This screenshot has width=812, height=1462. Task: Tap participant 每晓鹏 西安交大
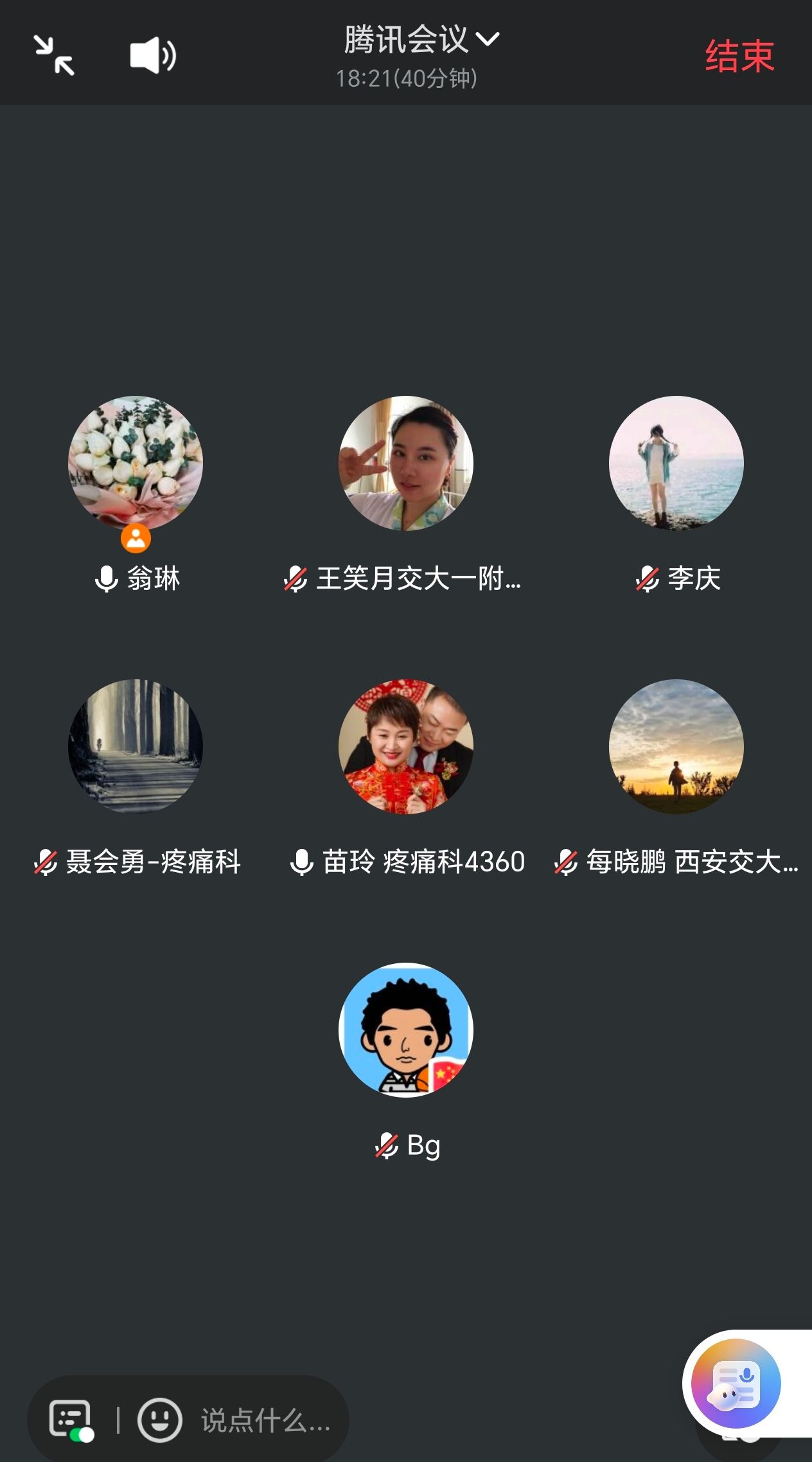pos(676,747)
